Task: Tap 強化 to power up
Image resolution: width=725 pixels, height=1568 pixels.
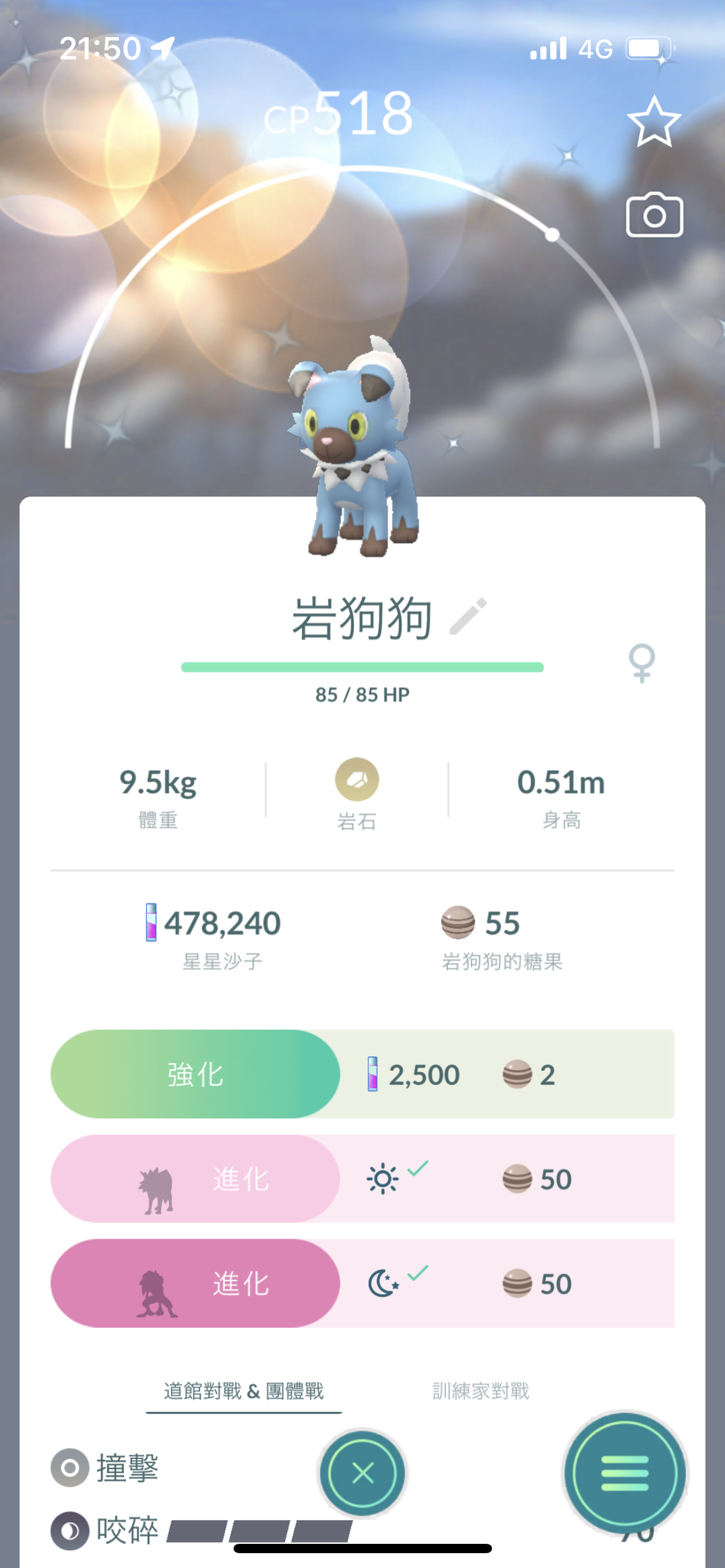Action: [x=195, y=1074]
